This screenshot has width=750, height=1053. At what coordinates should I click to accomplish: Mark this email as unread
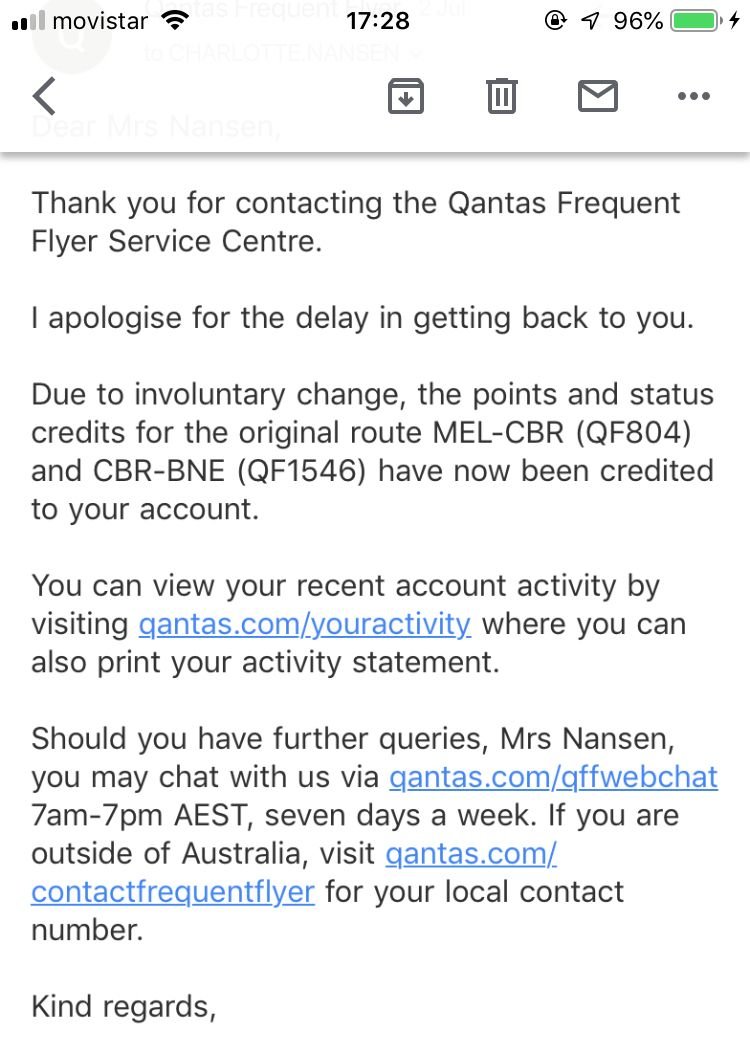[x=597, y=97]
